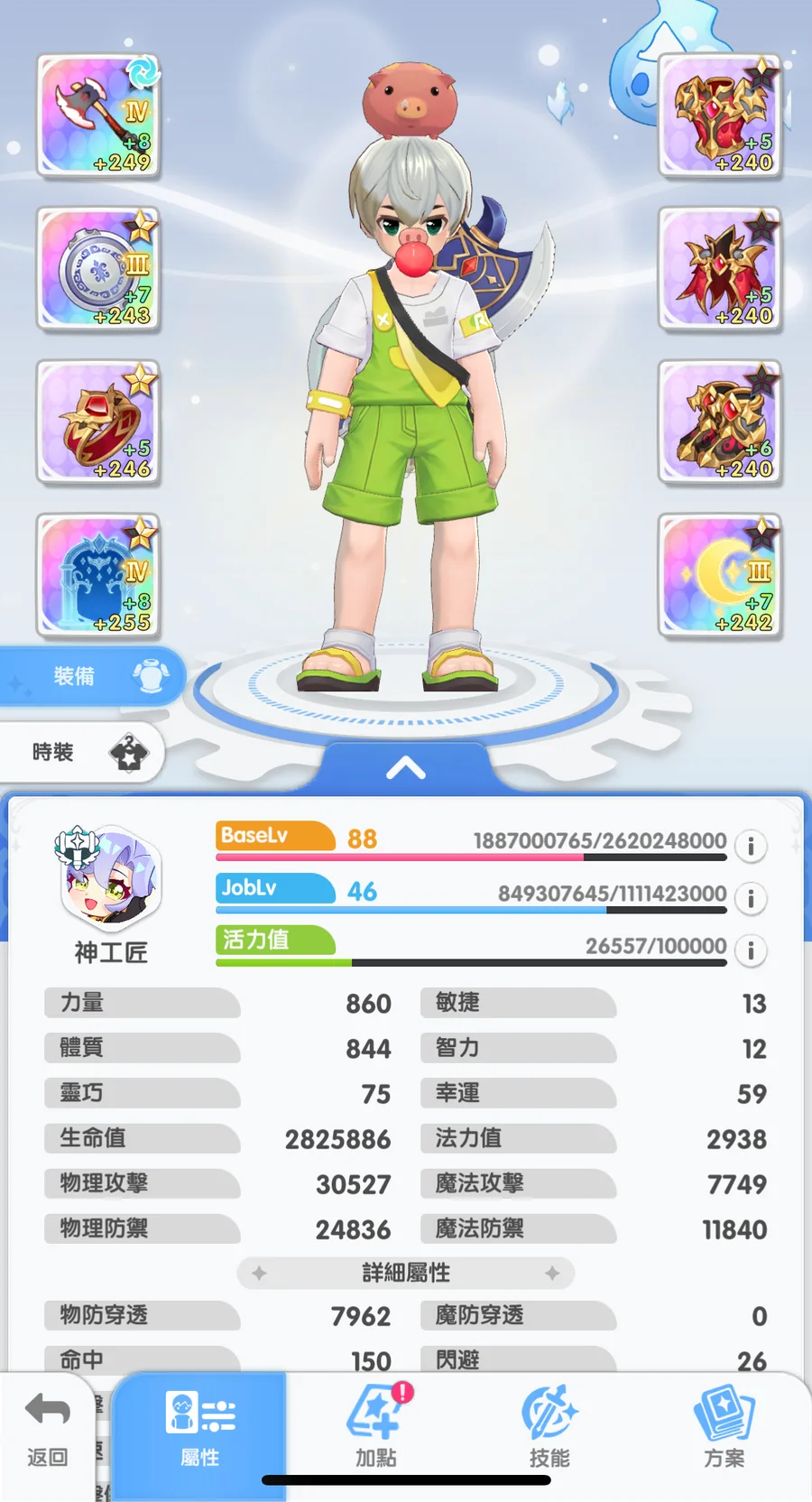This screenshot has height=1502, width=812.
Task: Open the blue gate item +255
Action: tap(98, 576)
